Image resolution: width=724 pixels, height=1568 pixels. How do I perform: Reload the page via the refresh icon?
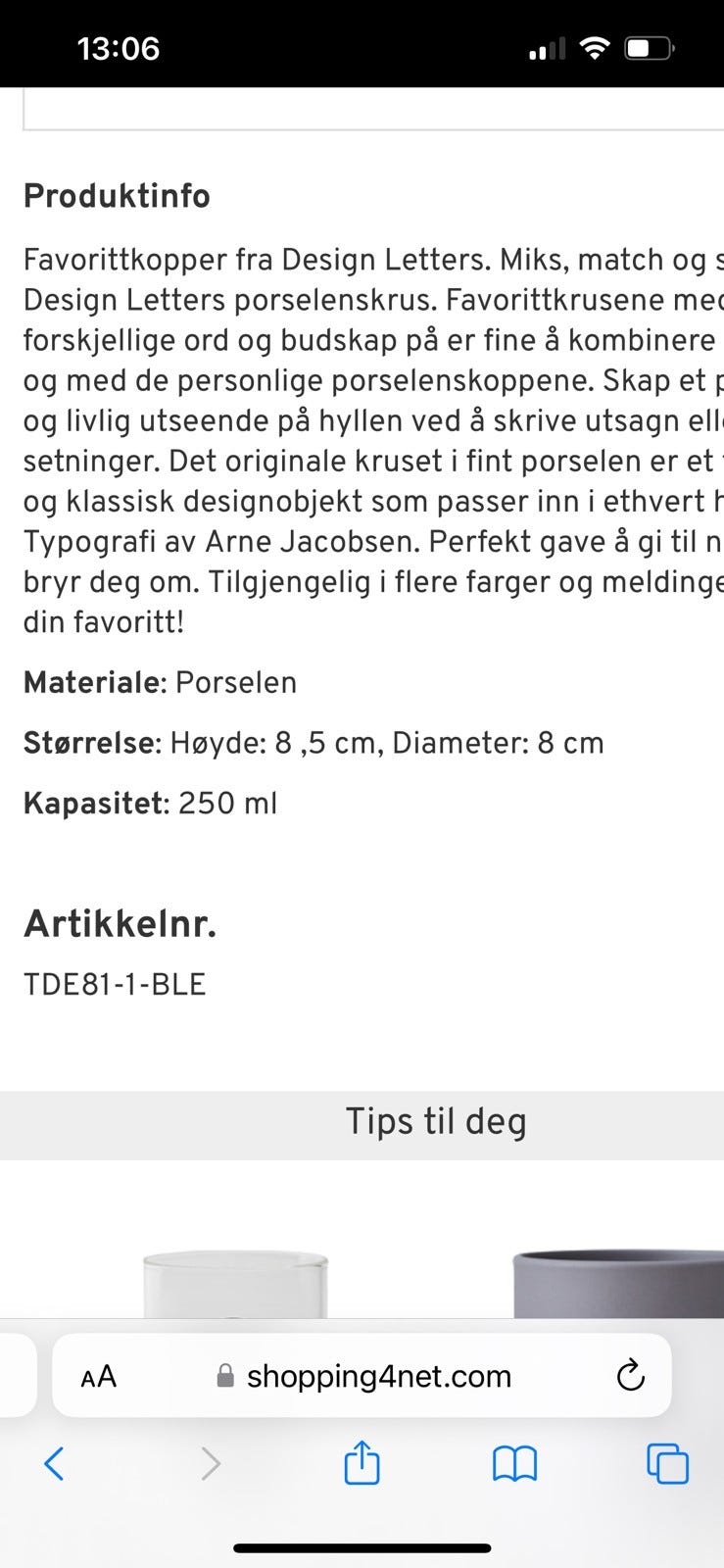click(630, 1375)
